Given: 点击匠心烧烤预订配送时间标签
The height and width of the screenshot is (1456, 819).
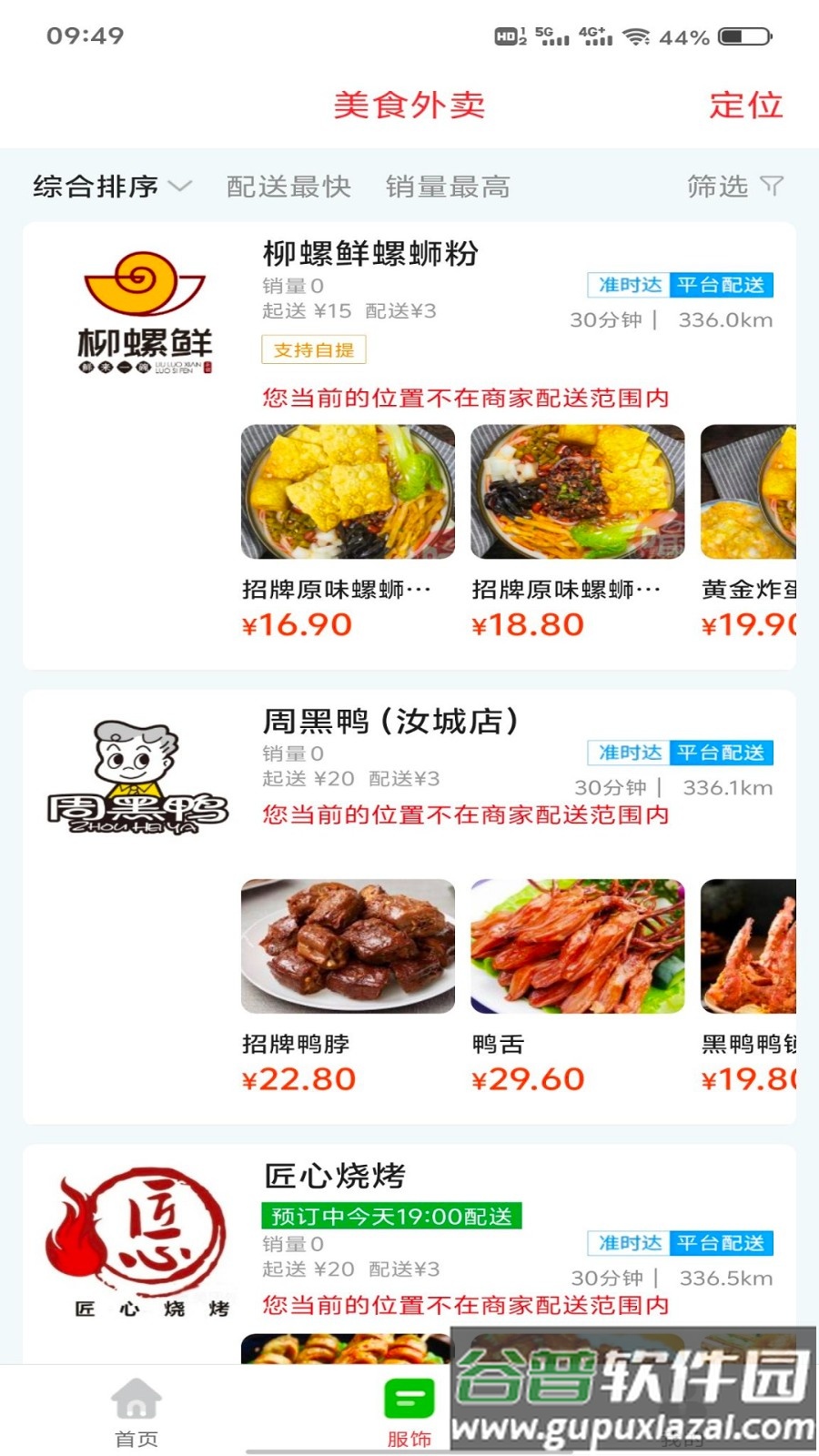Looking at the screenshot, I should click(391, 1216).
